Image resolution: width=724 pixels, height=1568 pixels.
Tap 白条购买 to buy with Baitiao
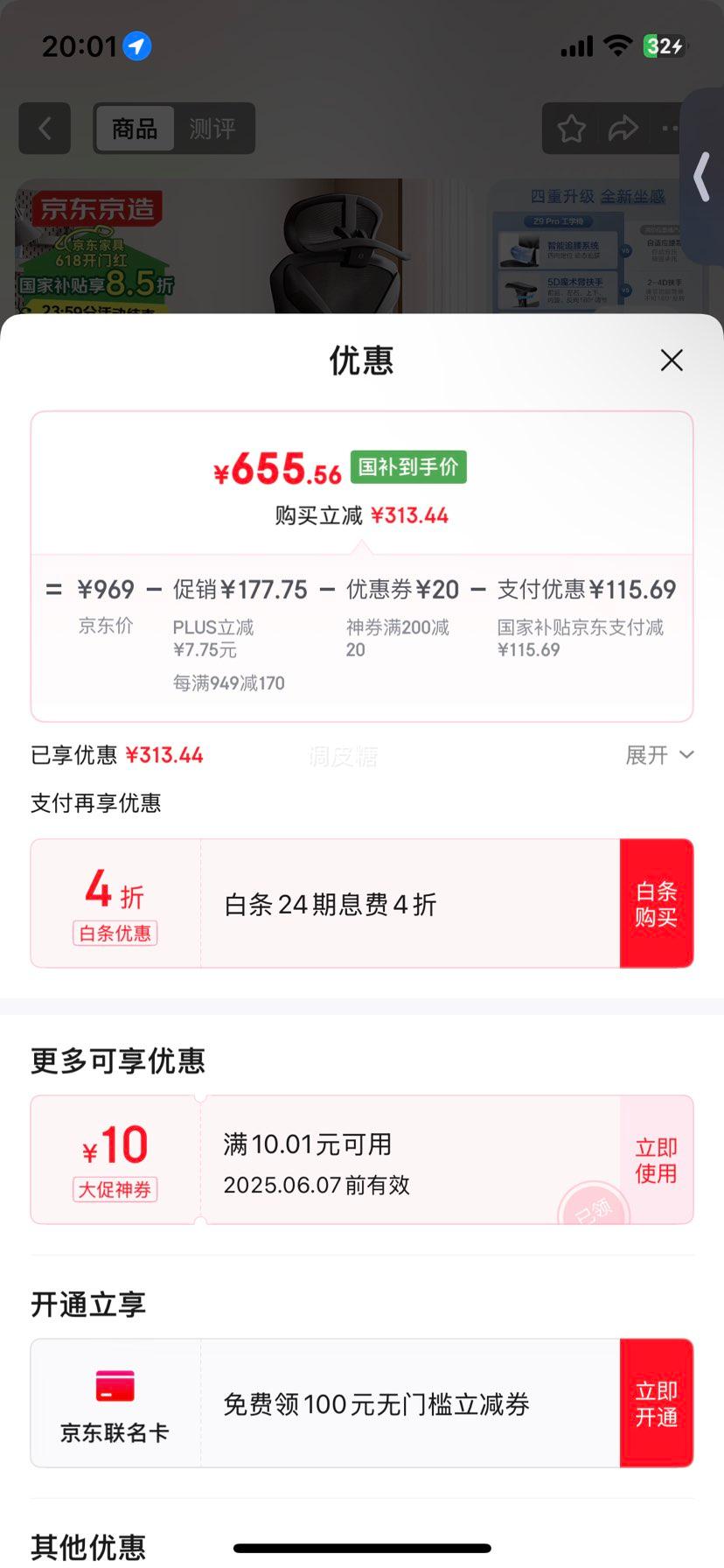(x=656, y=904)
